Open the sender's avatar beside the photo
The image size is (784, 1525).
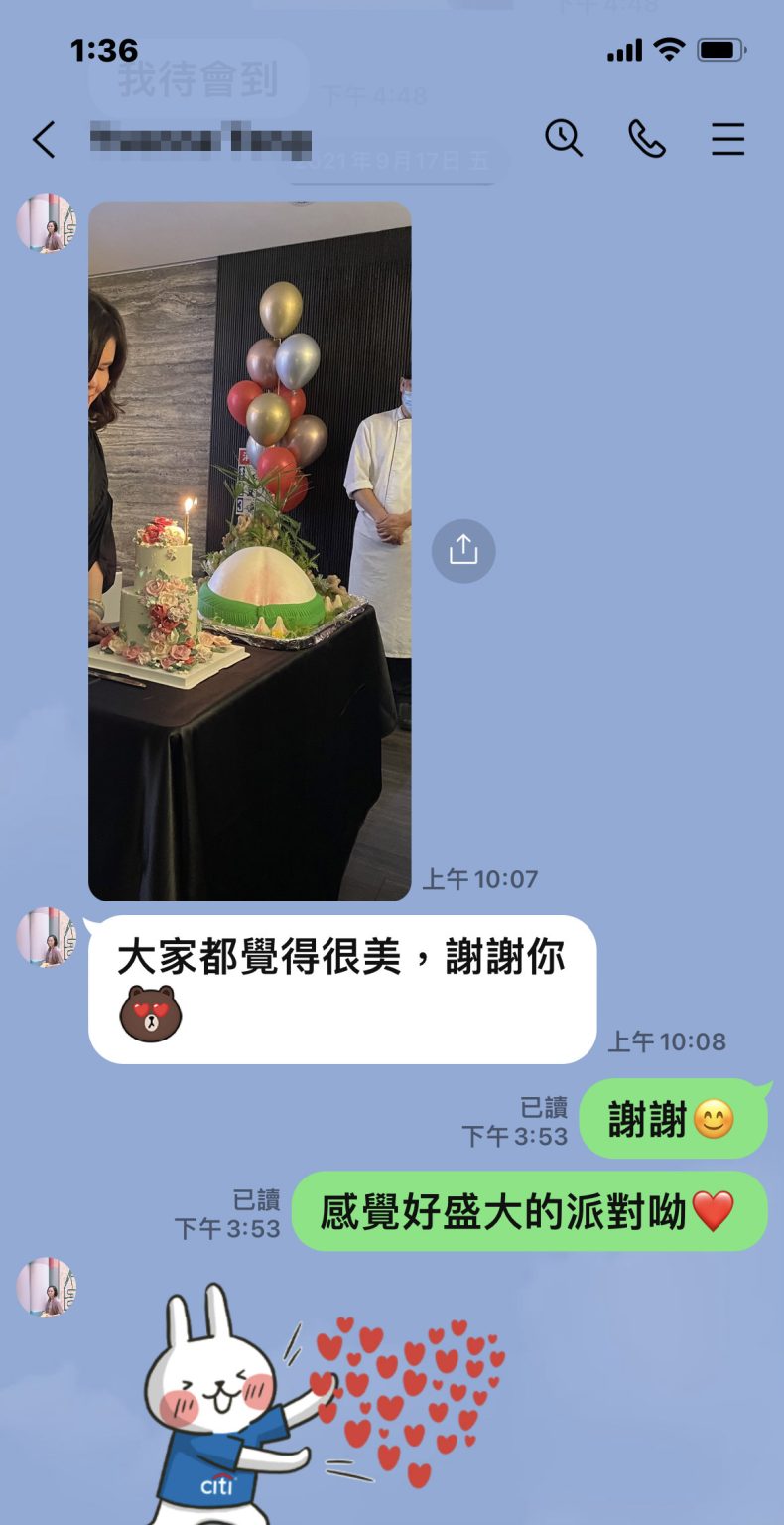46,223
